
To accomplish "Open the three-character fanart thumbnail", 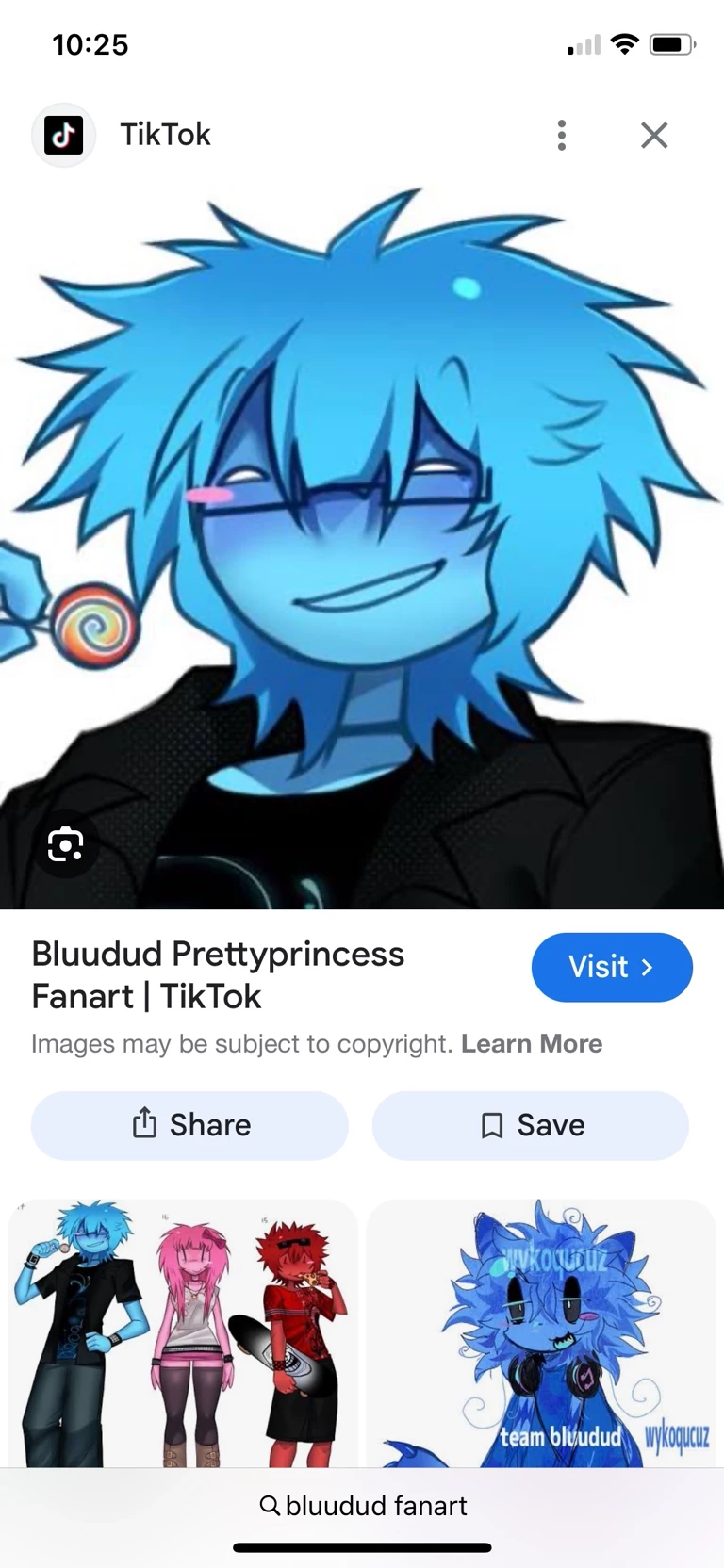I will (x=182, y=1332).
